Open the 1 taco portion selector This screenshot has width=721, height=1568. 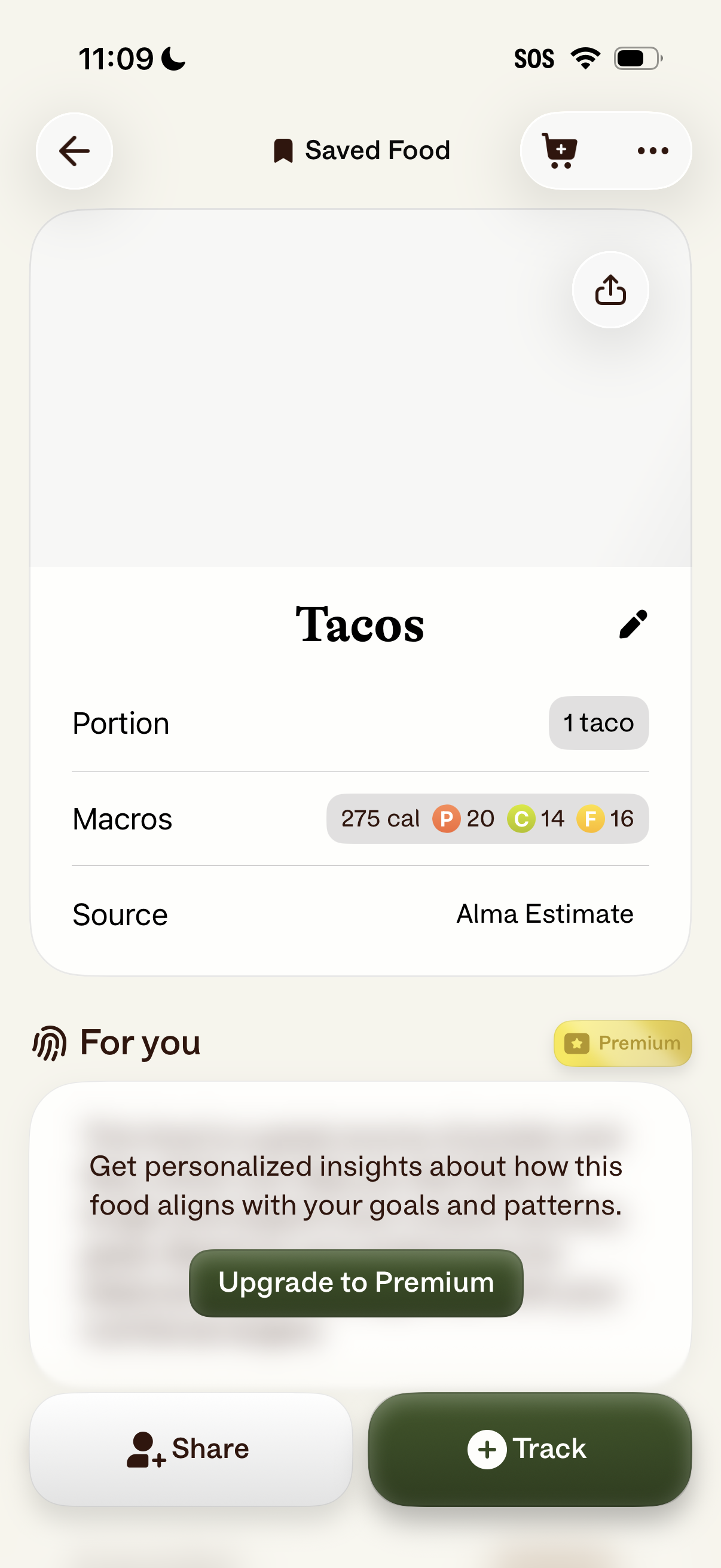(x=598, y=722)
